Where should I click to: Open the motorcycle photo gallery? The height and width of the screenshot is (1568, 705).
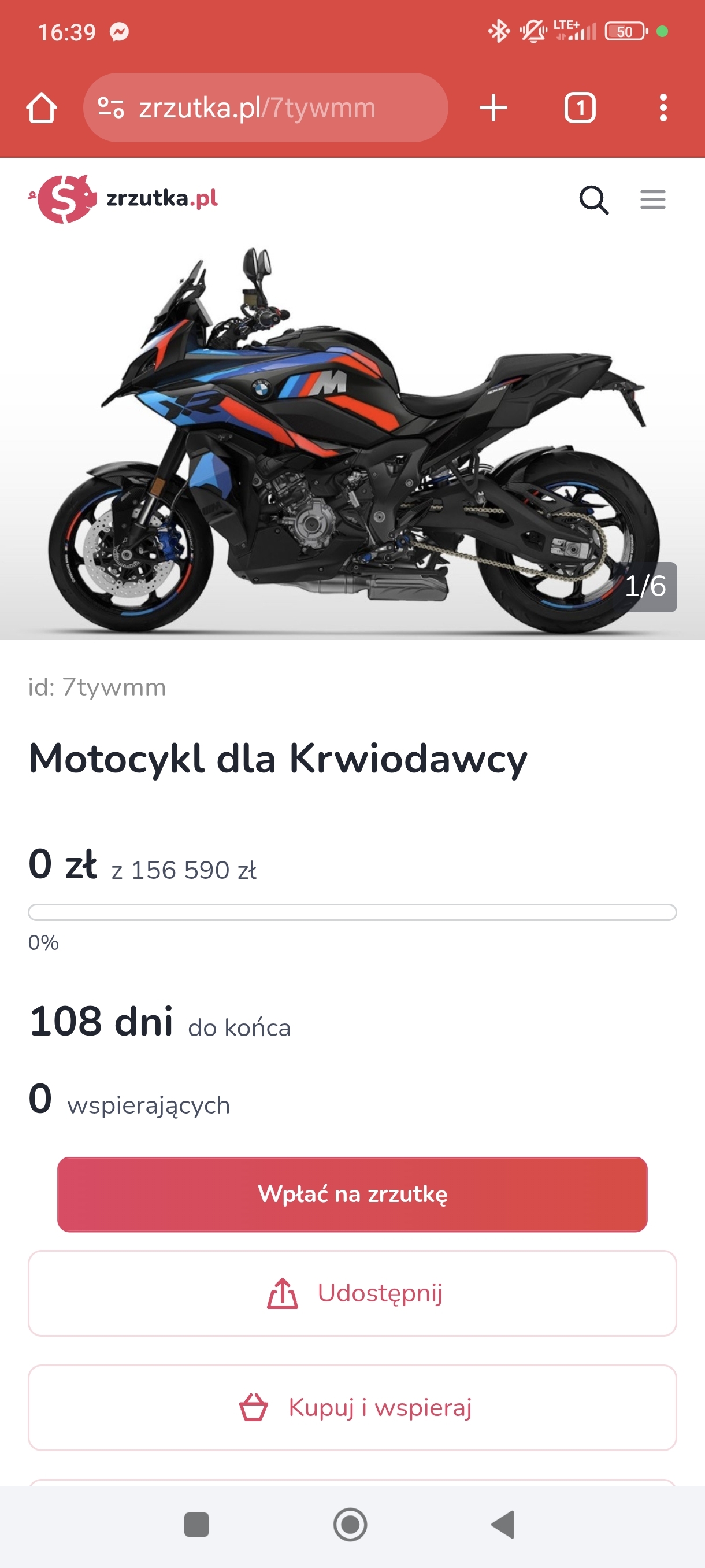point(352,438)
